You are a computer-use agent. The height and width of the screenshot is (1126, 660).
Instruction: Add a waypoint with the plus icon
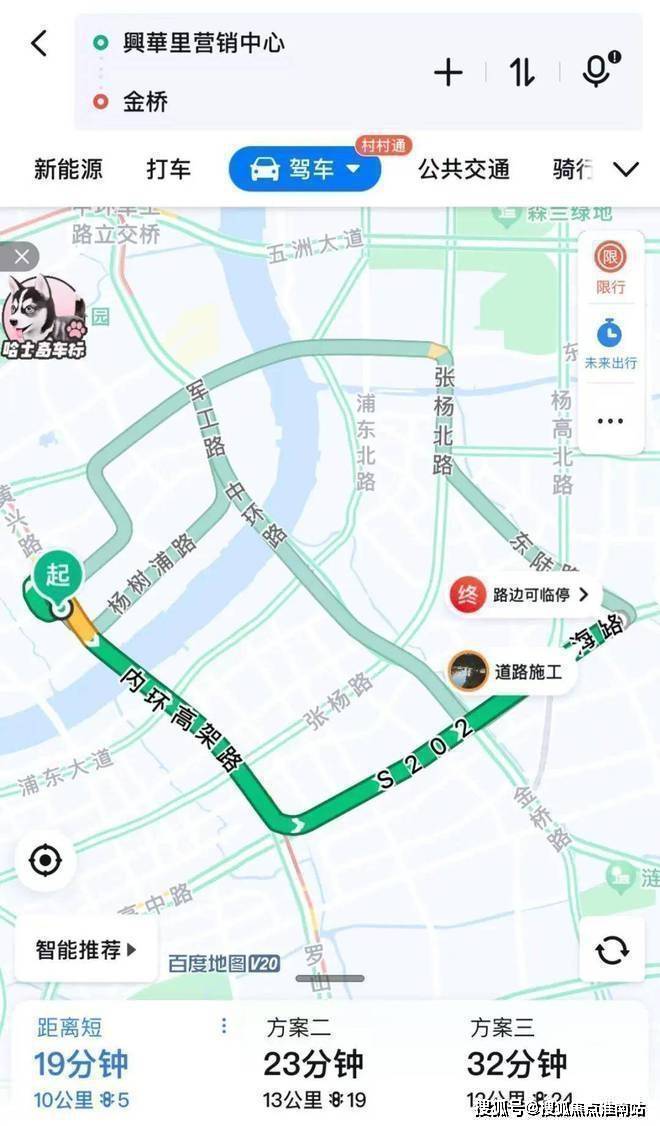coord(448,72)
